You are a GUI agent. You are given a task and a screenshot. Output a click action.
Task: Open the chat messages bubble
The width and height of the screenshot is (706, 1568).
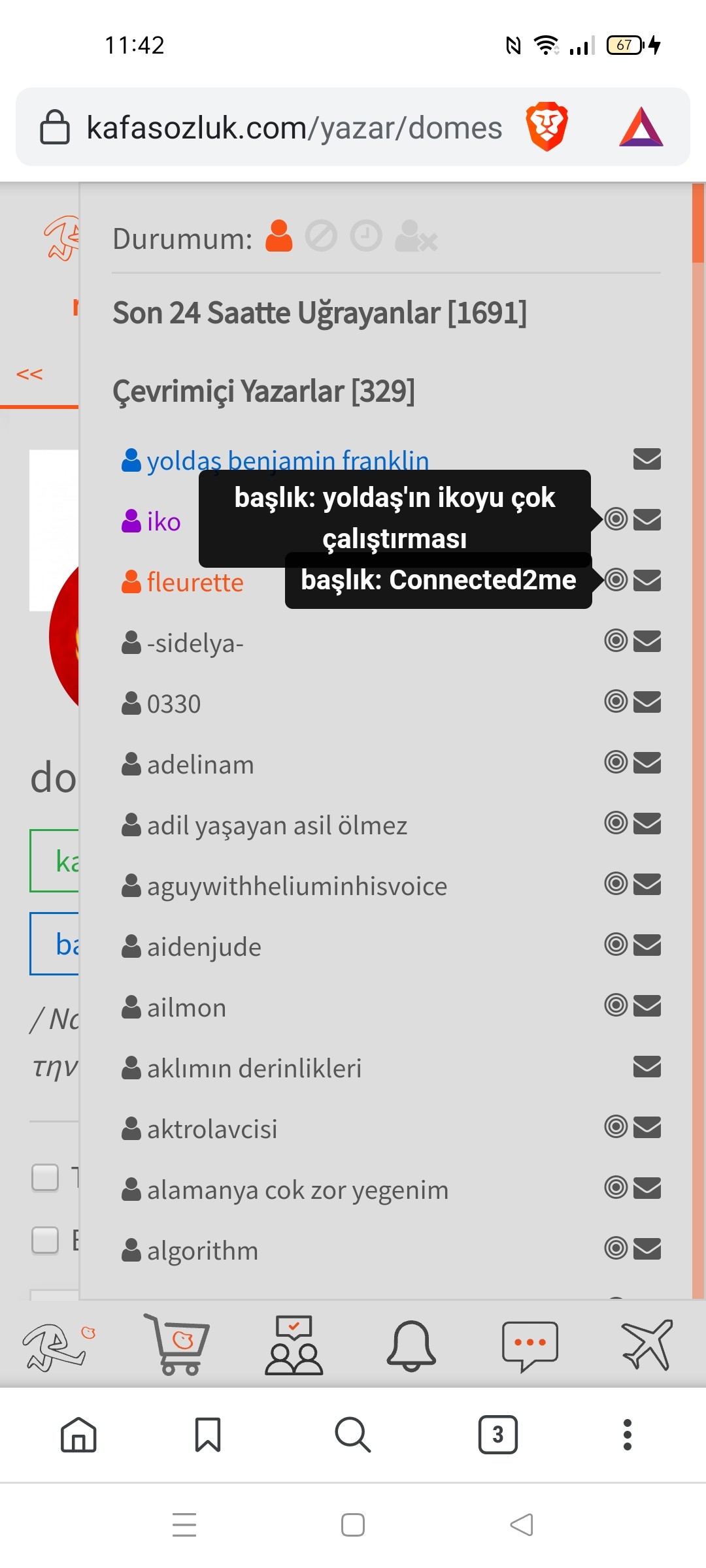529,1344
